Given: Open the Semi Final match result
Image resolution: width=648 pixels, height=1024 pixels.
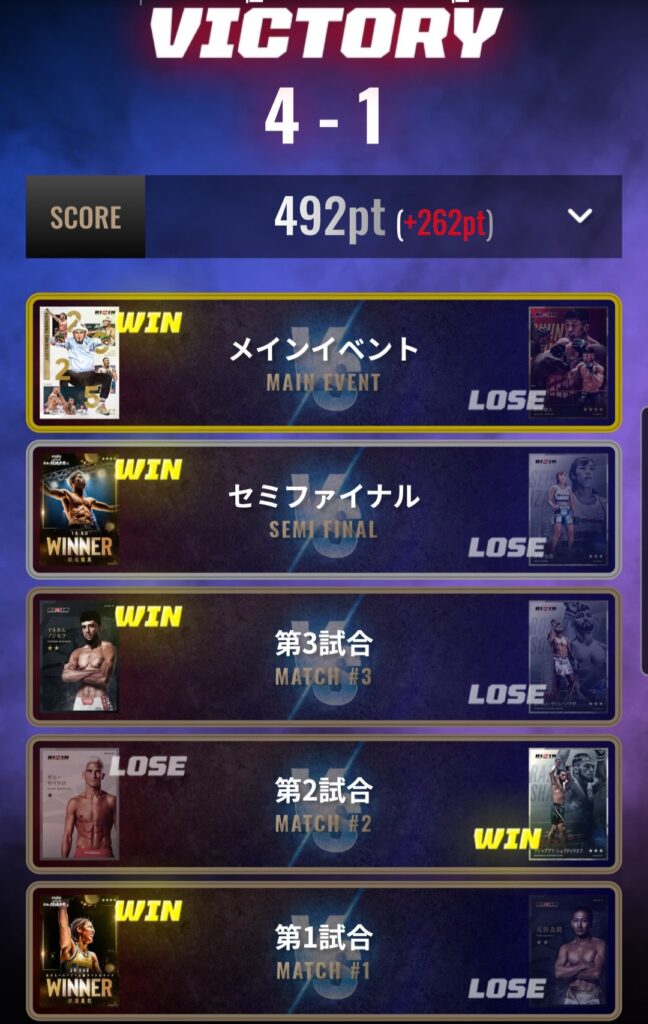Looking at the screenshot, I should tap(323, 509).
